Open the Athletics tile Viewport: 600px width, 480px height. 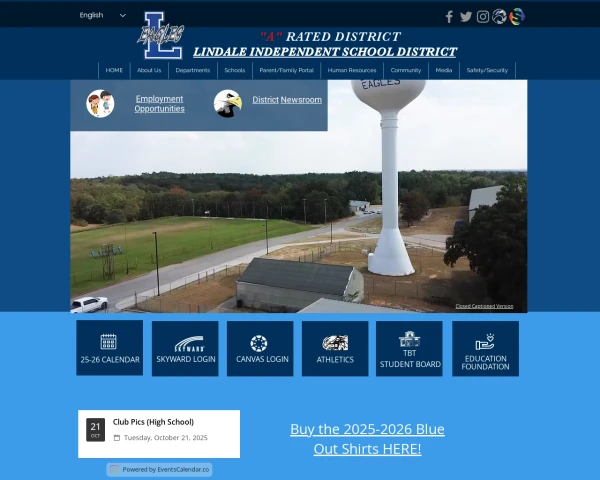(335, 348)
